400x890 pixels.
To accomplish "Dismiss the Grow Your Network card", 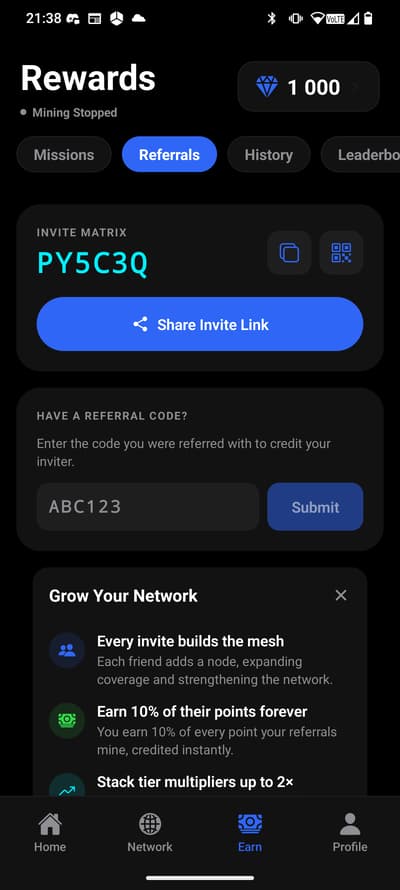I will [340, 595].
